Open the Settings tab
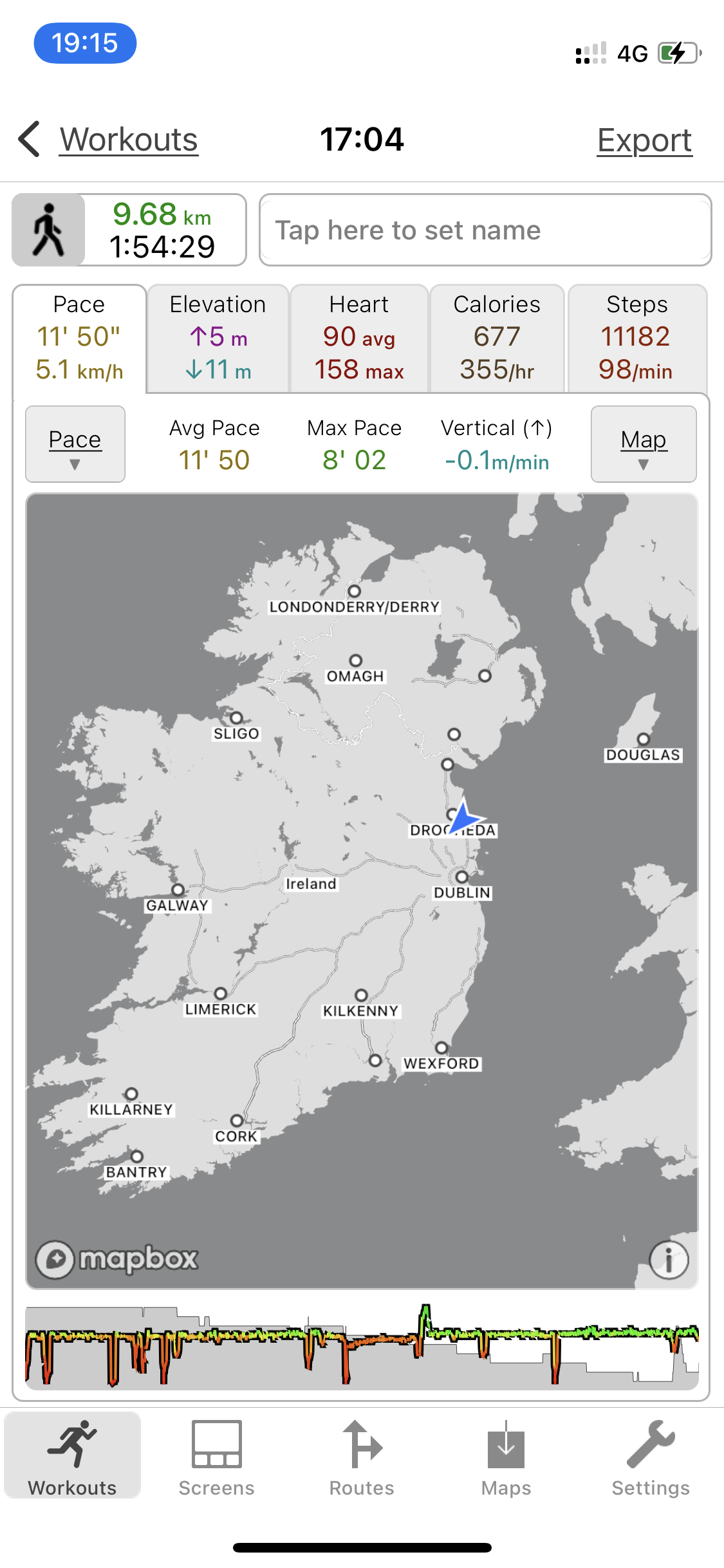 (x=651, y=1459)
